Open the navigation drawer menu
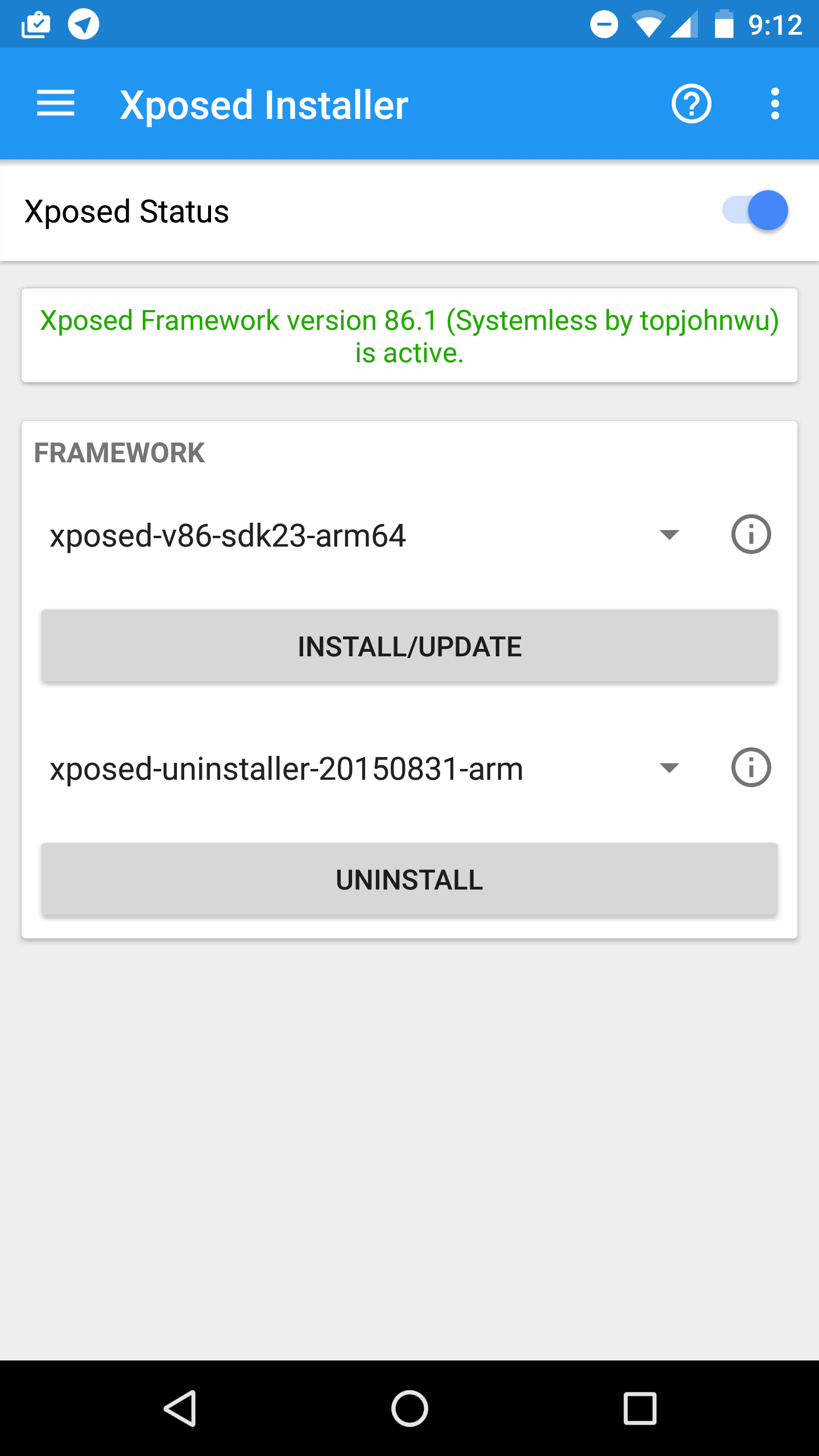819x1456 pixels. (56, 104)
